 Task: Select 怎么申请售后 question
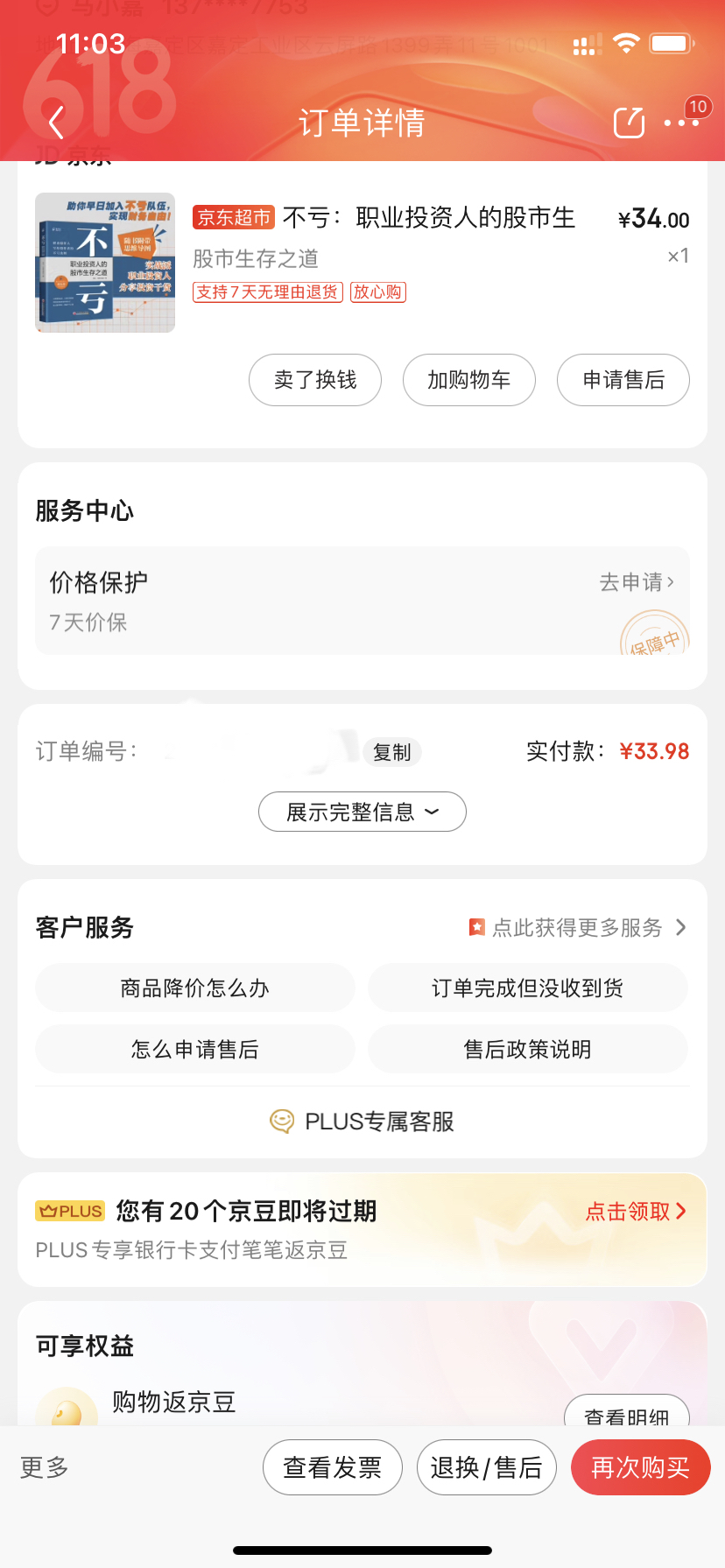(194, 1050)
